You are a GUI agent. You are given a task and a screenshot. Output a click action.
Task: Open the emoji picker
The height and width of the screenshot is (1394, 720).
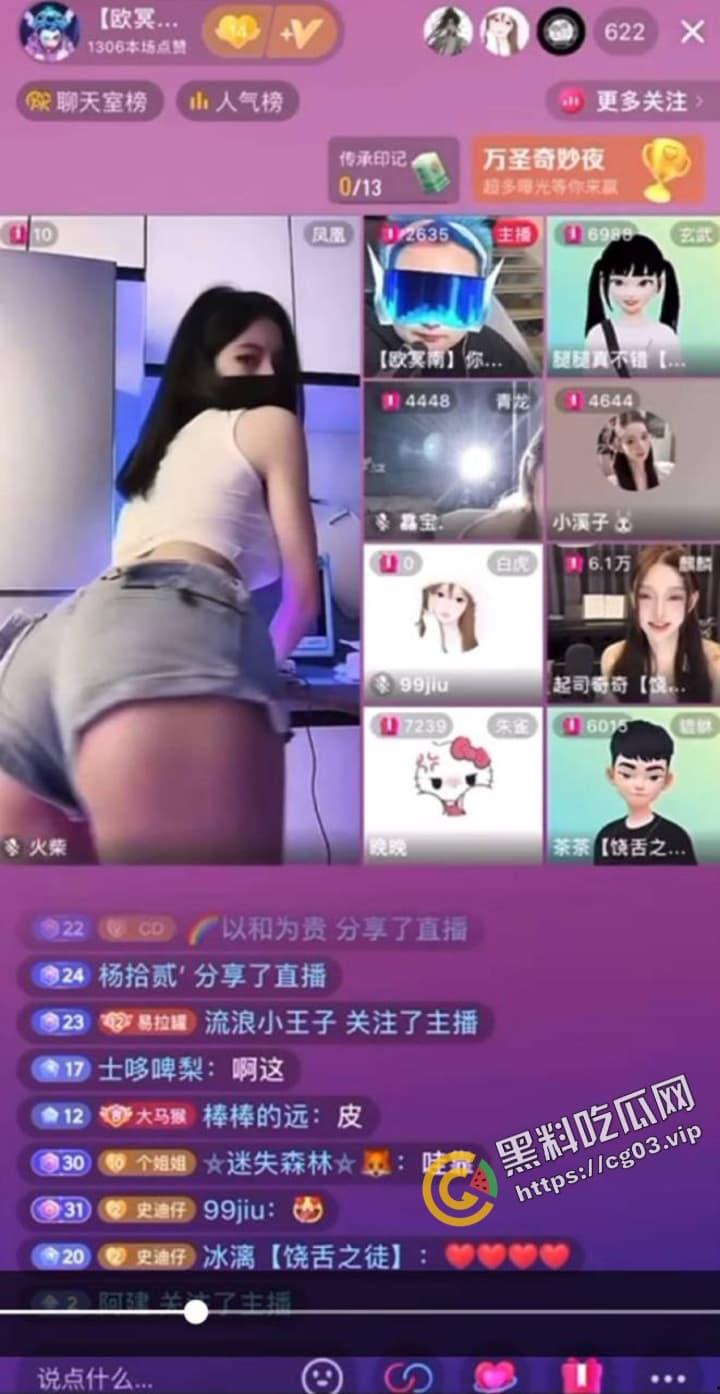pos(321,1375)
